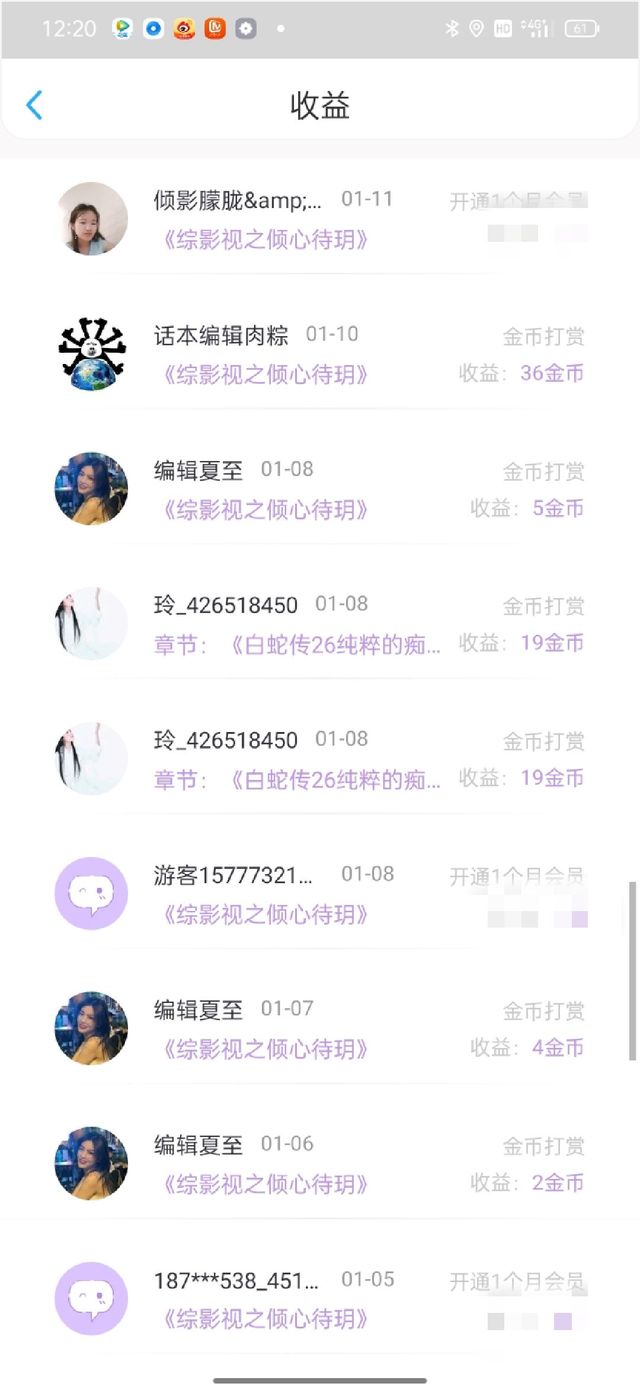
Task: Open the book link in 编辑夏至's 01-08 entry
Action: [x=265, y=510]
